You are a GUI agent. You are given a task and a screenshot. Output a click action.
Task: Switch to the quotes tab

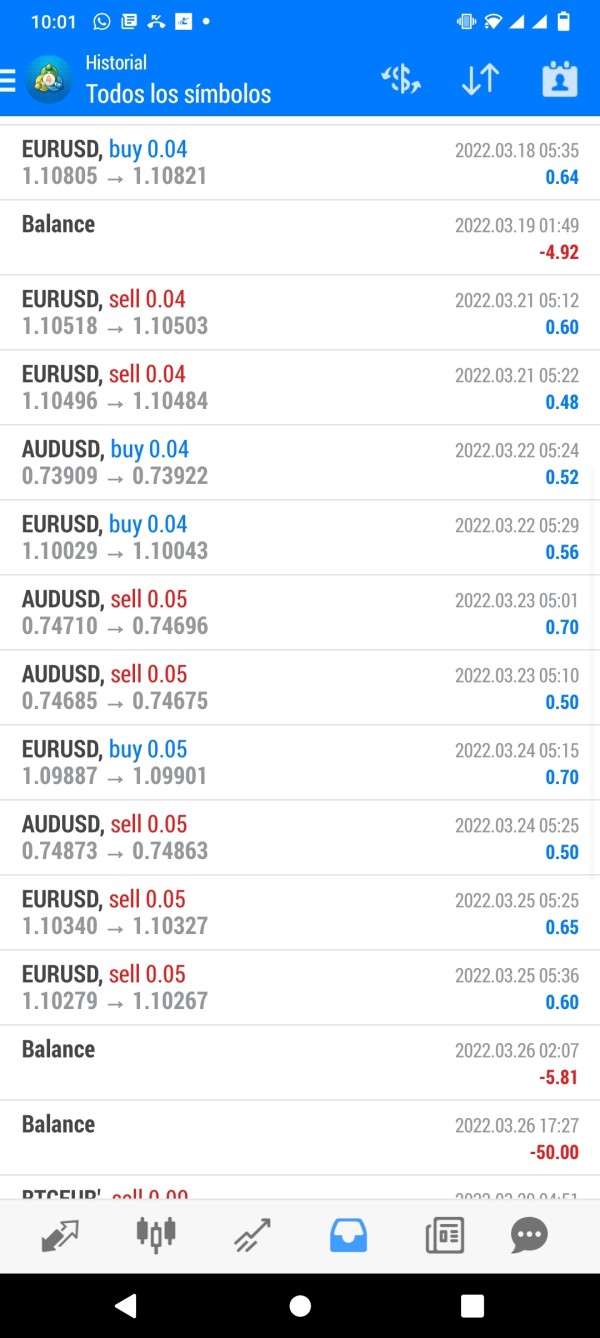(60, 1236)
